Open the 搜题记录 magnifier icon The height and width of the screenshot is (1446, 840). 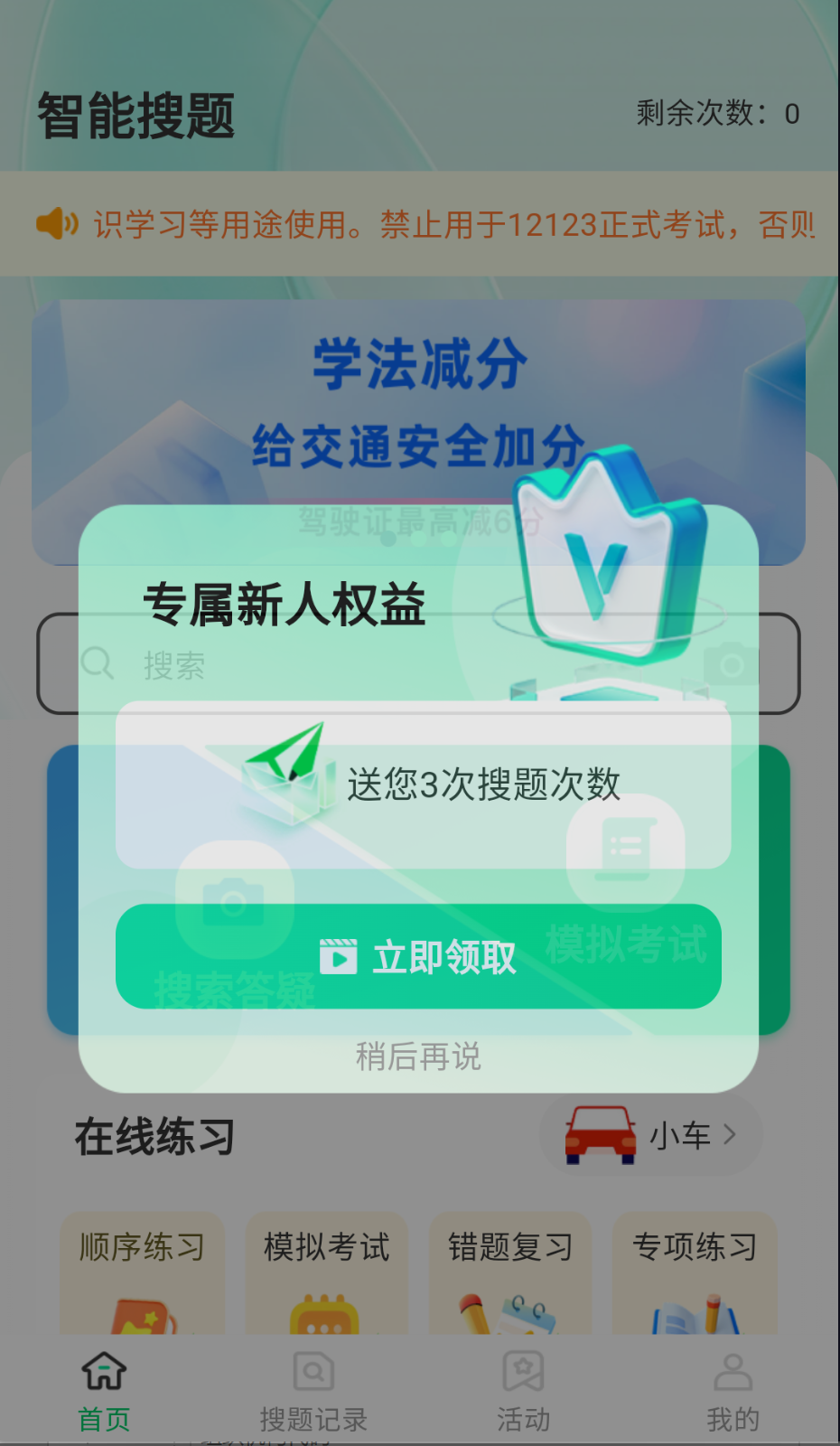coord(313,1370)
